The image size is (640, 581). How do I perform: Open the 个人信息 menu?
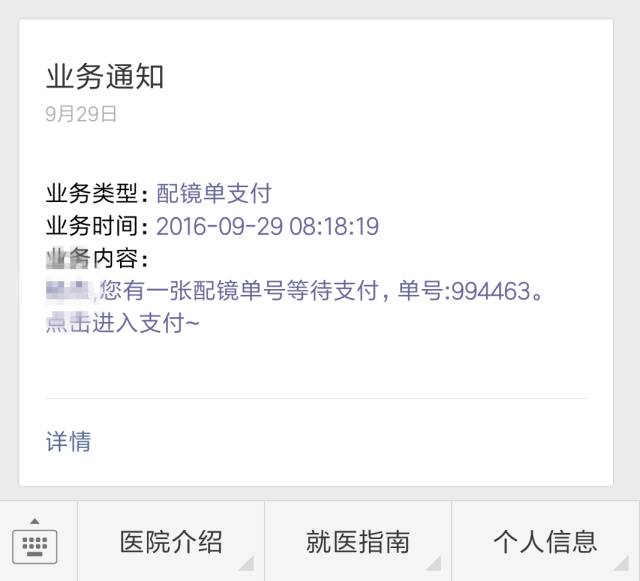click(545, 542)
